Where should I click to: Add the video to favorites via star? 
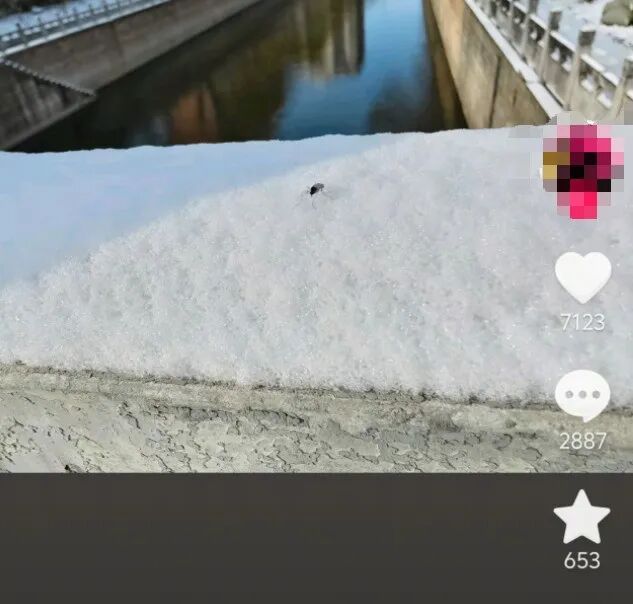point(581,518)
